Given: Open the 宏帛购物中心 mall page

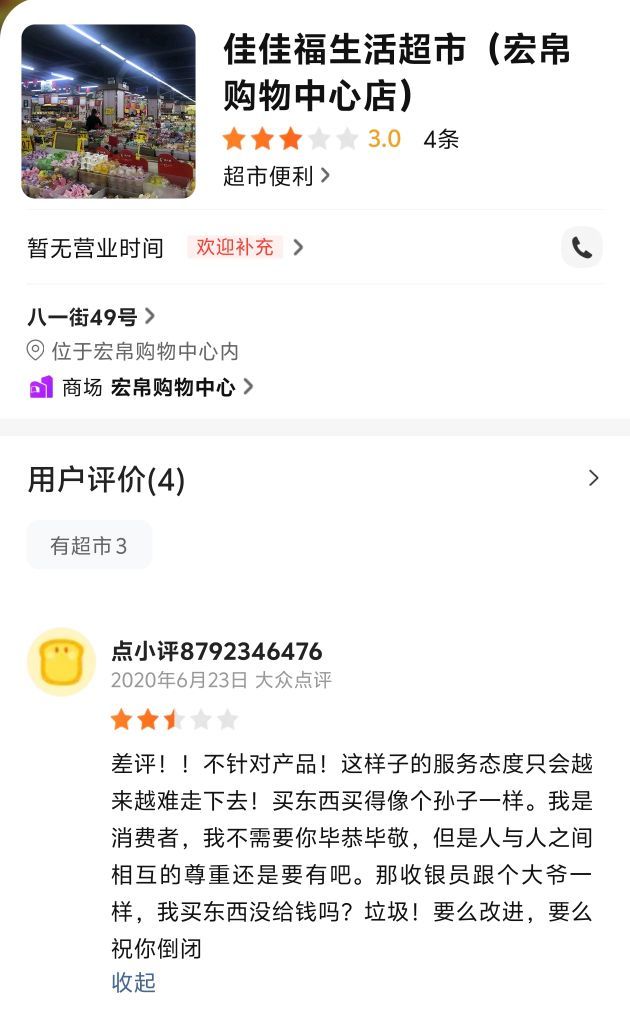Looking at the screenshot, I should pos(173,387).
